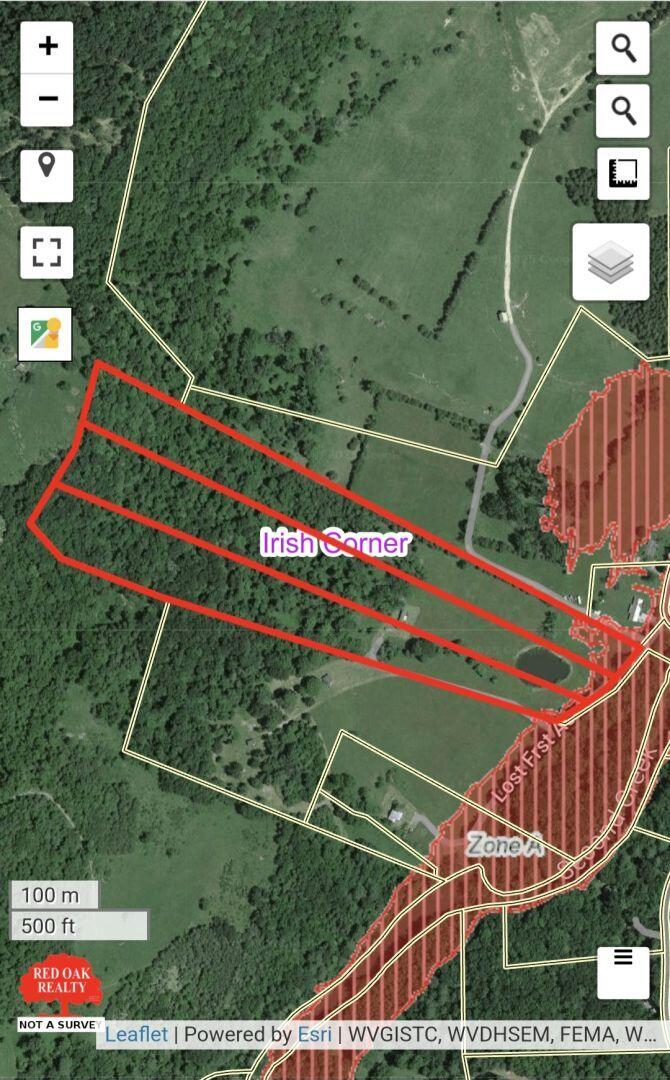The image size is (670, 1080).
Task: Zoom out of the map
Action: pos(47,99)
